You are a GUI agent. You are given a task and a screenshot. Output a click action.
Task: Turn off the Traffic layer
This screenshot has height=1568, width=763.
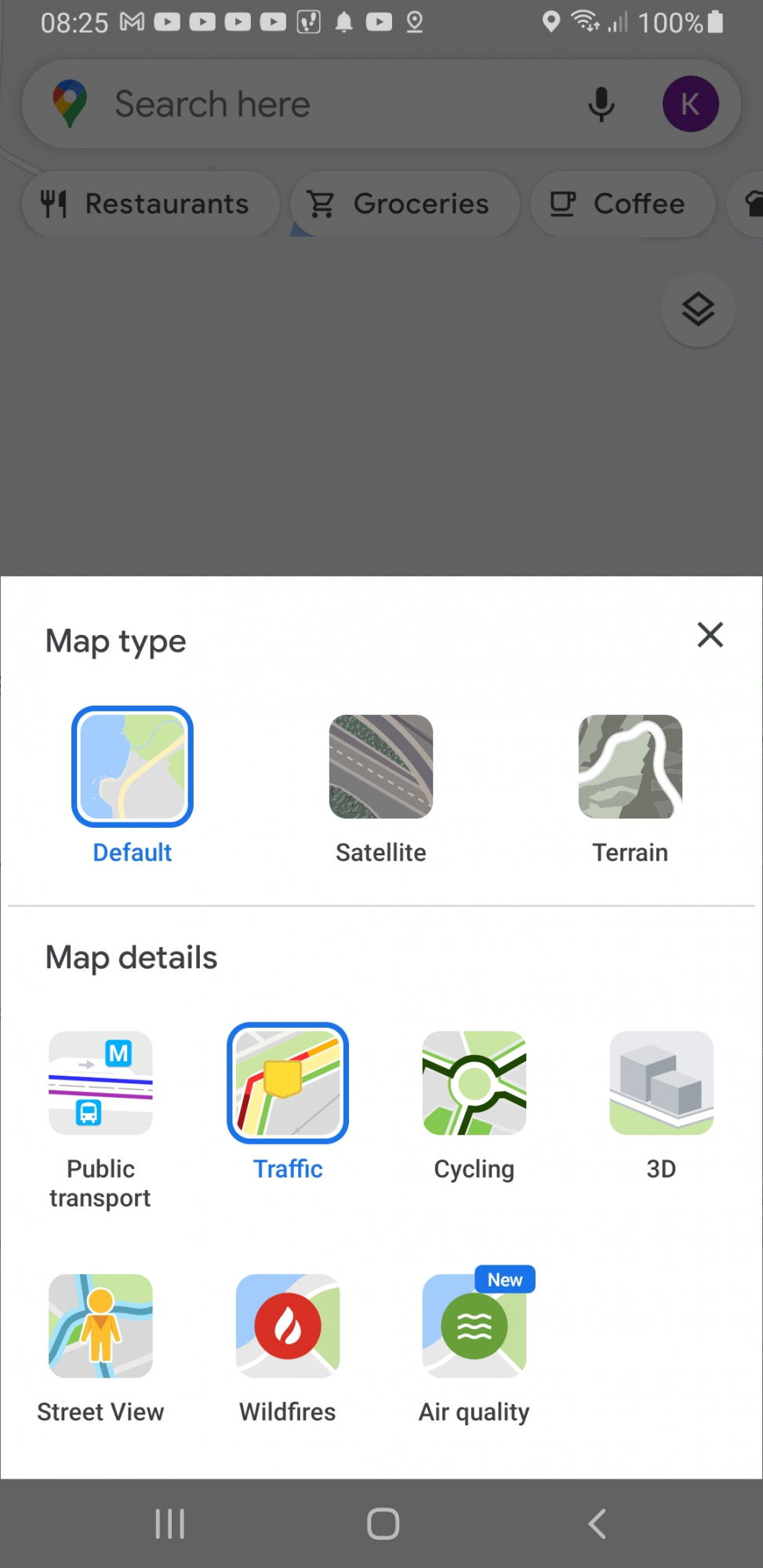pyautogui.click(x=288, y=1083)
